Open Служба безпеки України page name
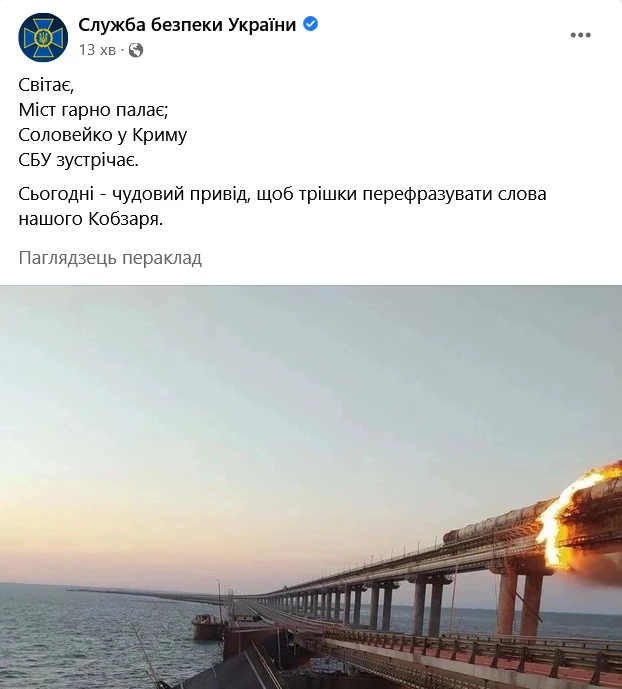This screenshot has width=622, height=689. coord(187,25)
